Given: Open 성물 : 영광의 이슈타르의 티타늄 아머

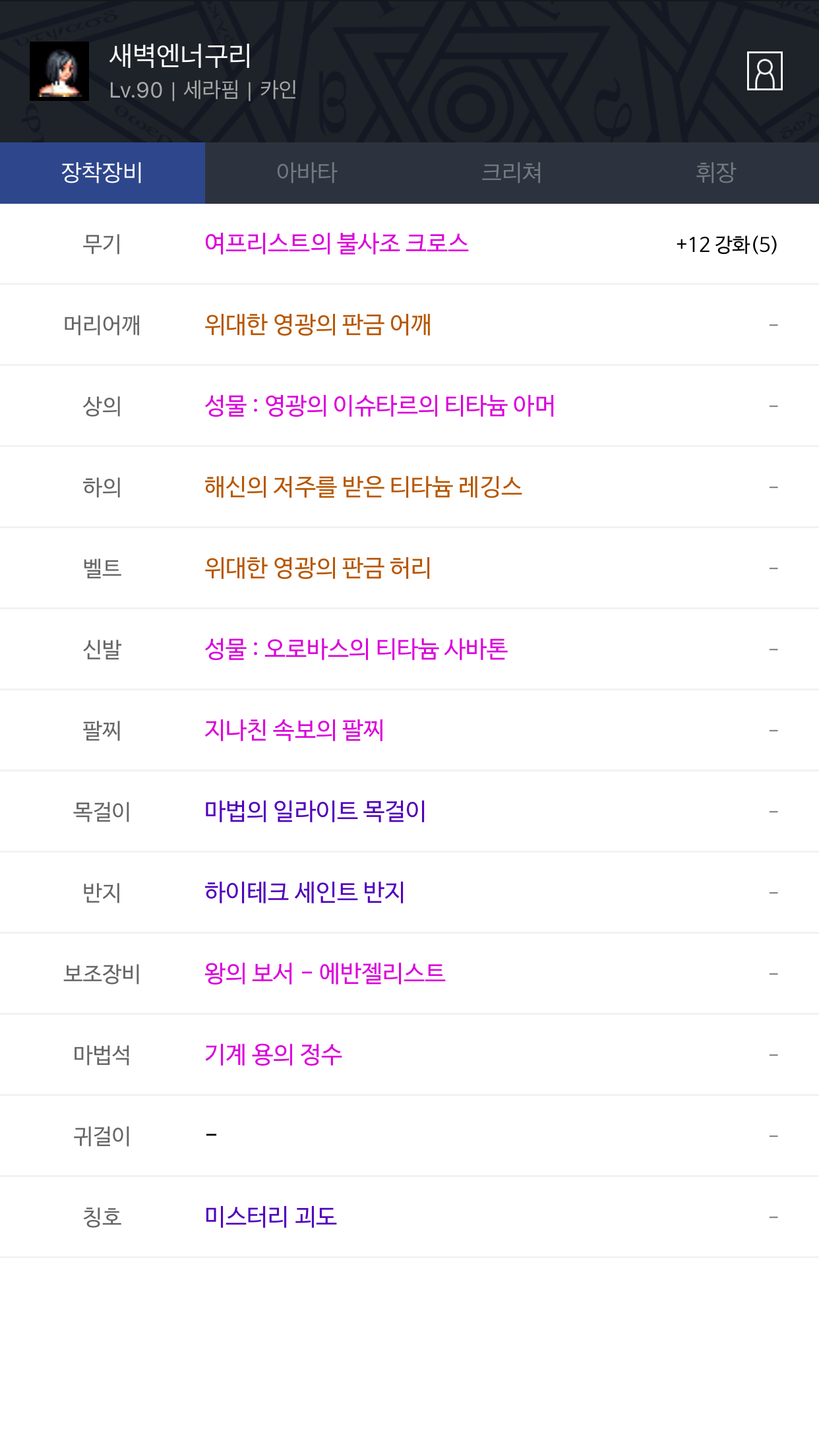Looking at the screenshot, I should point(380,406).
